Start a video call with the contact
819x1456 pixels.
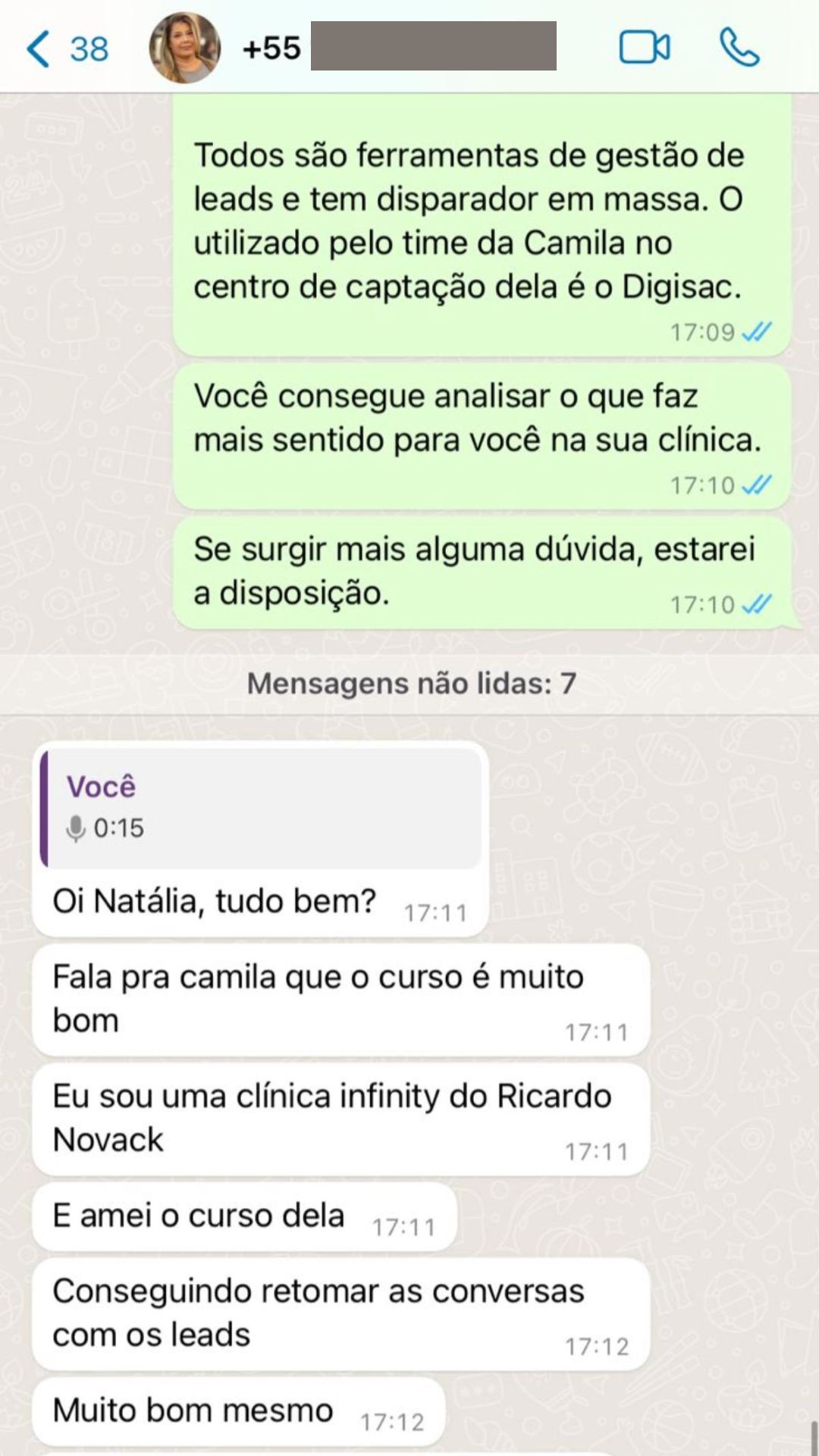point(644,47)
